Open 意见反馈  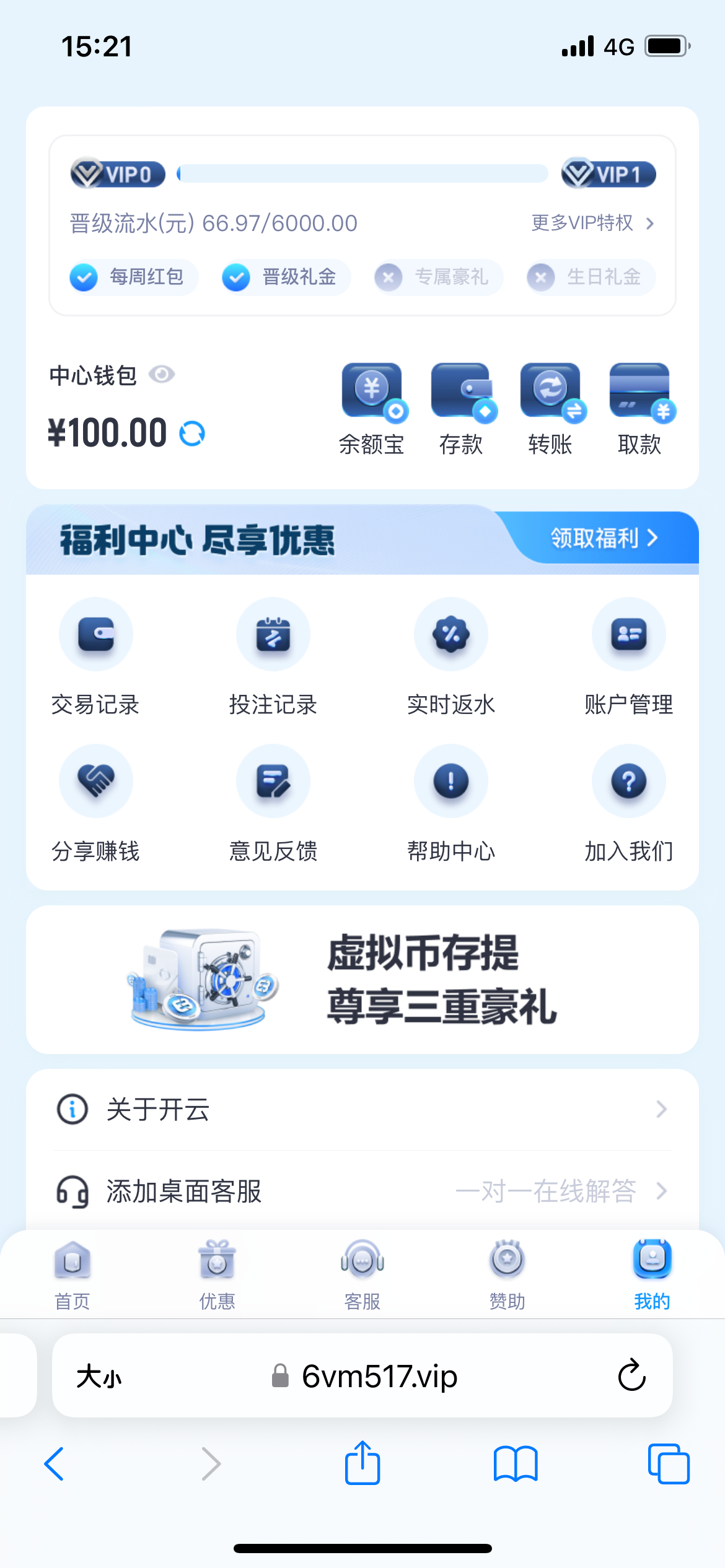tap(273, 803)
